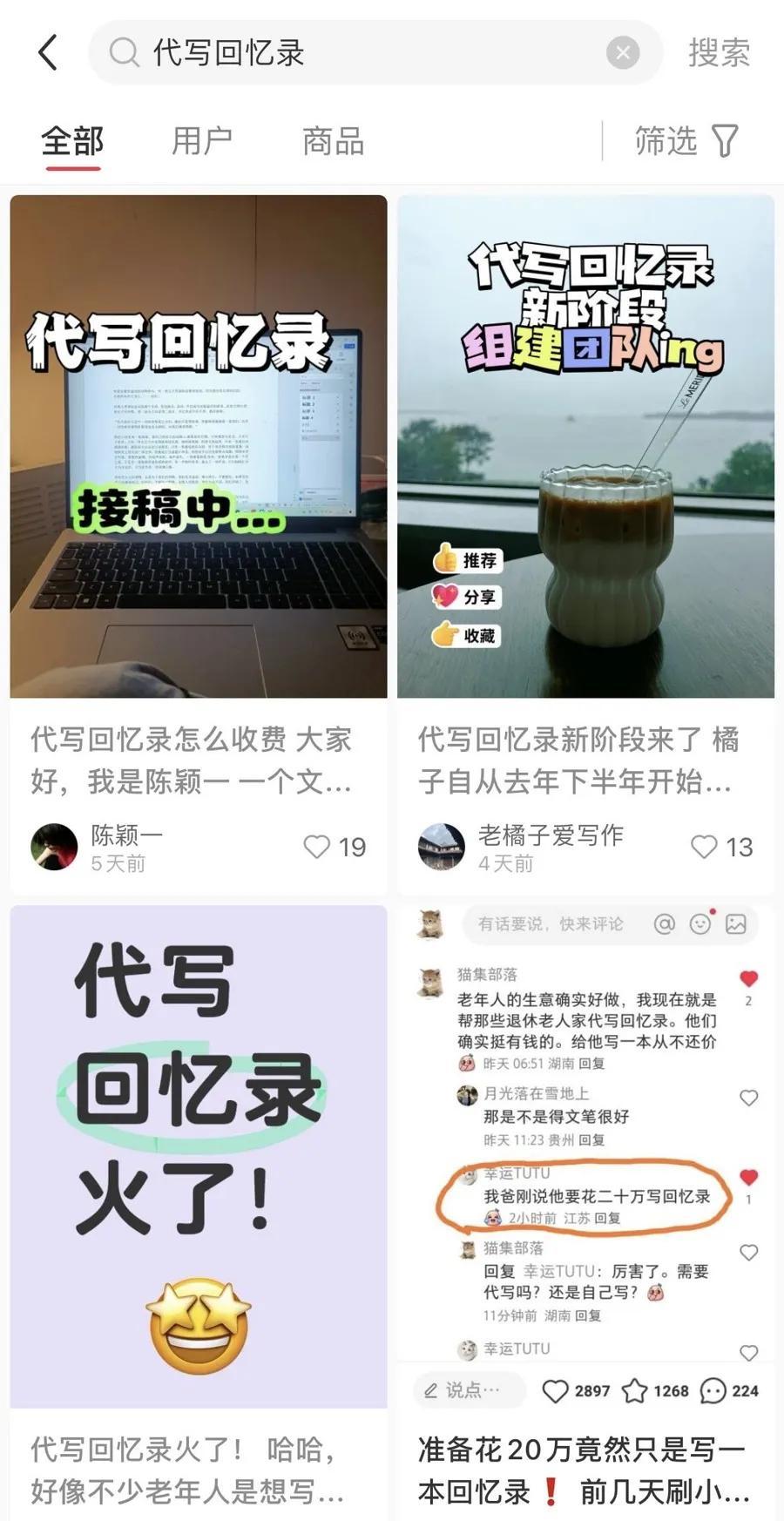Open the post 代写回忆录怎么收费
Viewport: 784px width, 1521px height.
199,446
